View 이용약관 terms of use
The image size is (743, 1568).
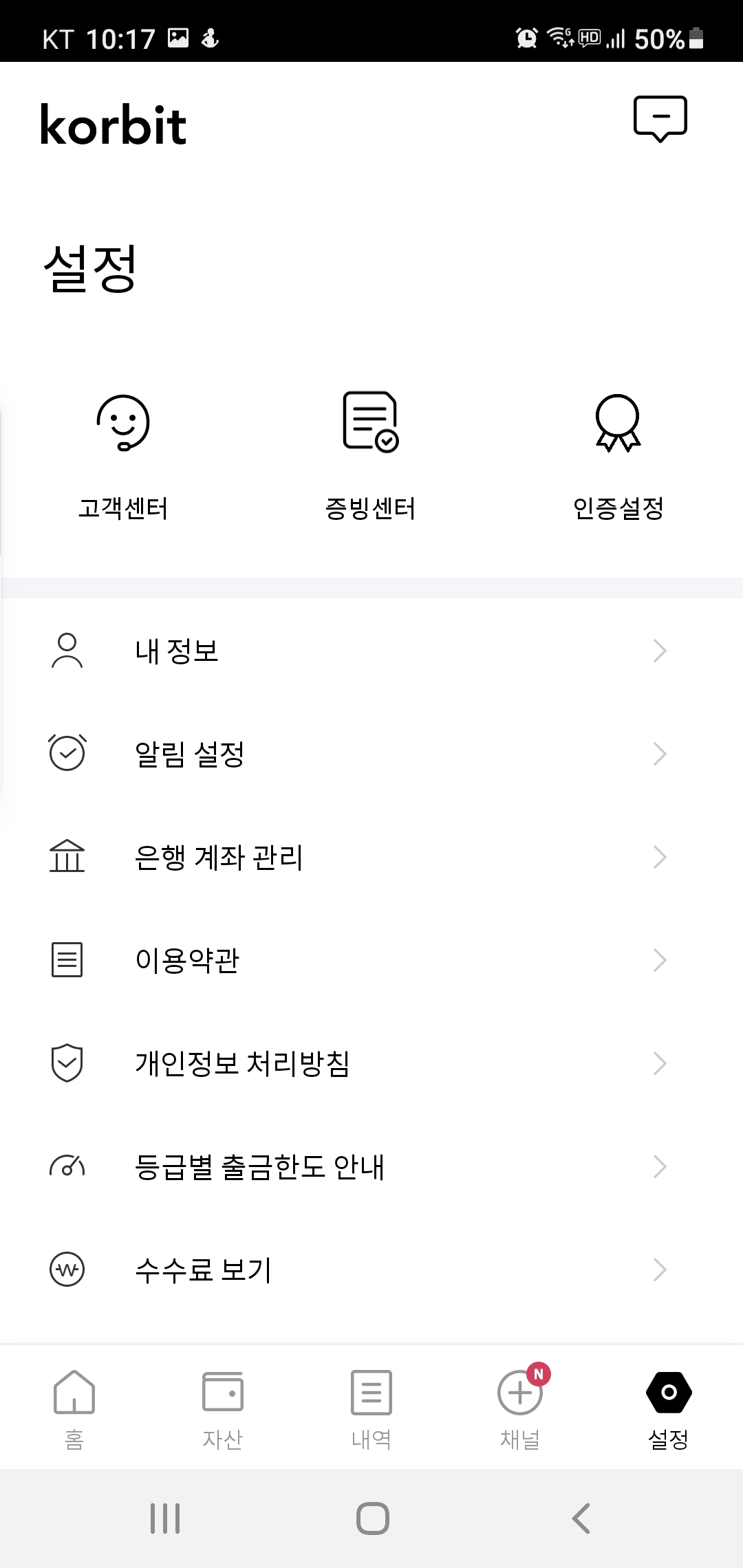point(371,960)
